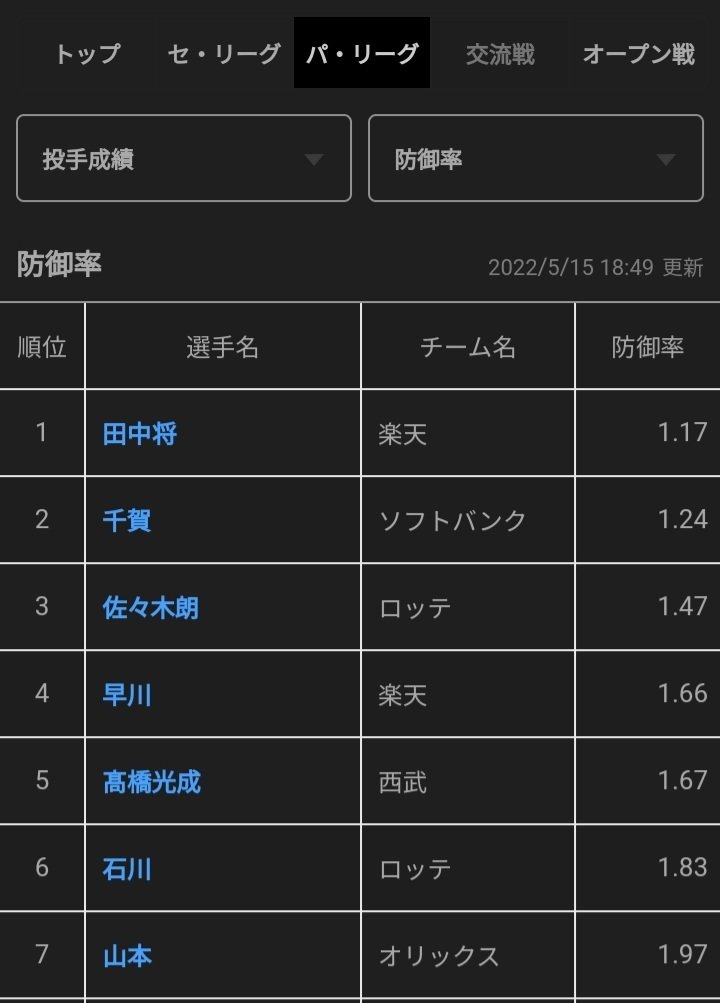View 佐々木朗 player details
The height and width of the screenshot is (1003, 720).
(x=151, y=607)
